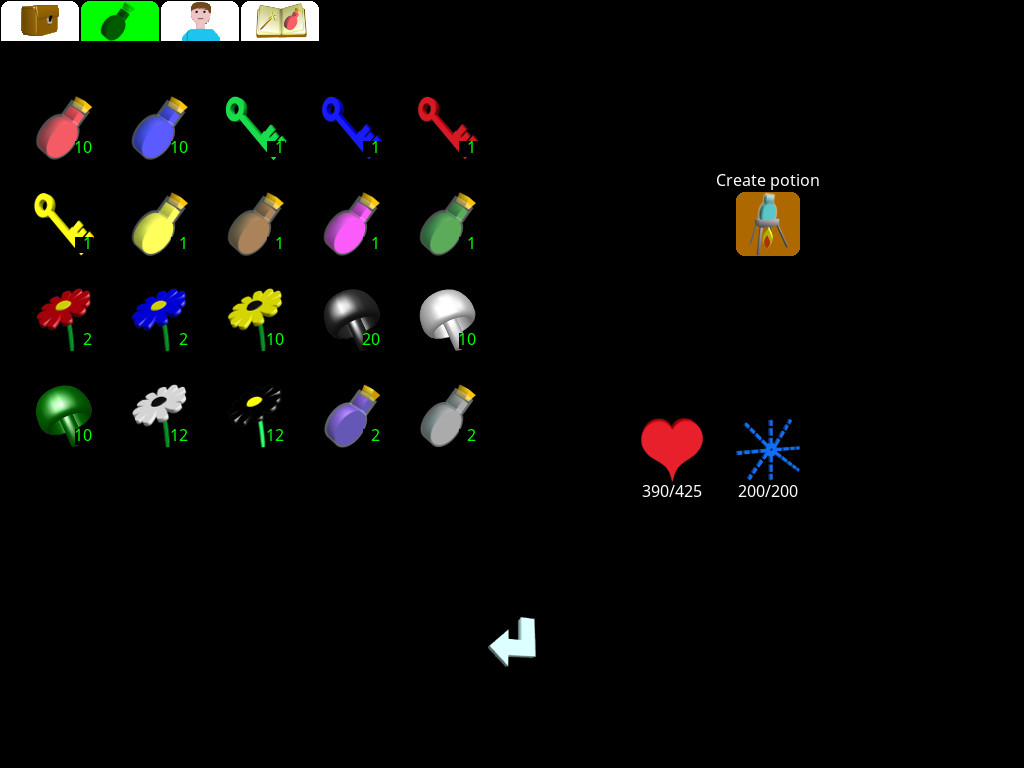
Task: Switch to the treasure chest inventory tab
Action: point(40,21)
